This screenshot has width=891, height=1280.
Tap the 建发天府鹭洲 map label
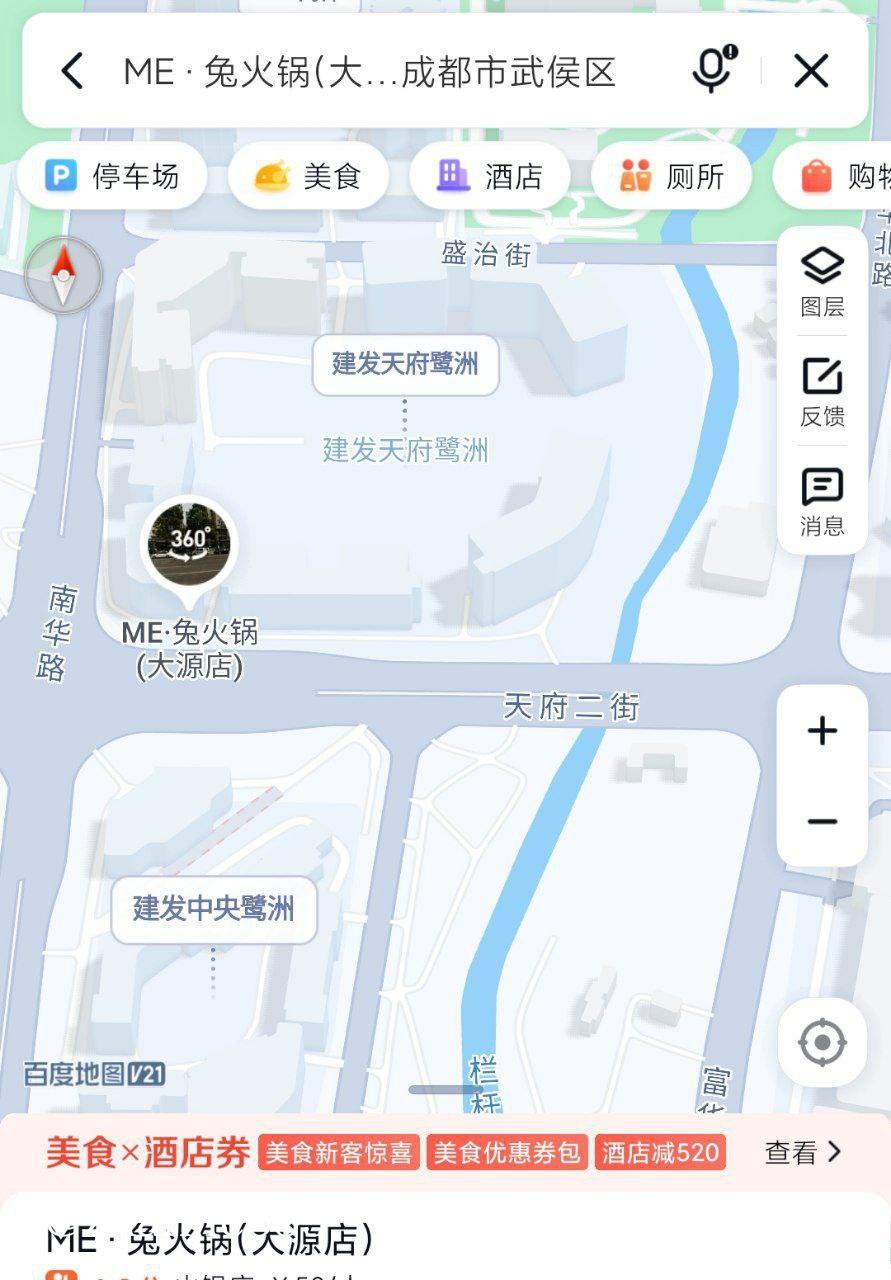pos(405,364)
